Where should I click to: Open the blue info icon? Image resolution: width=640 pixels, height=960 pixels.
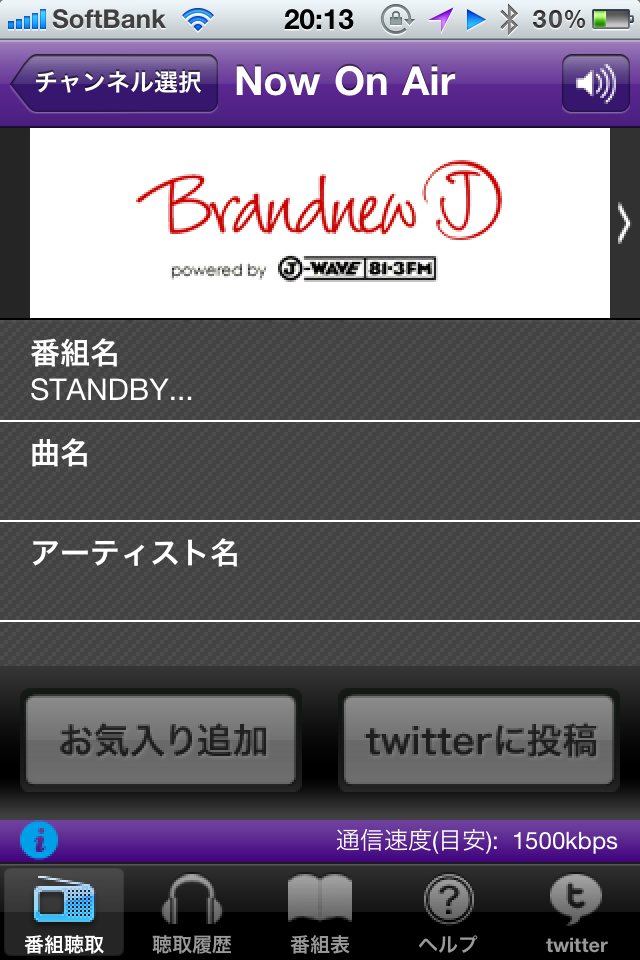[x=38, y=841]
